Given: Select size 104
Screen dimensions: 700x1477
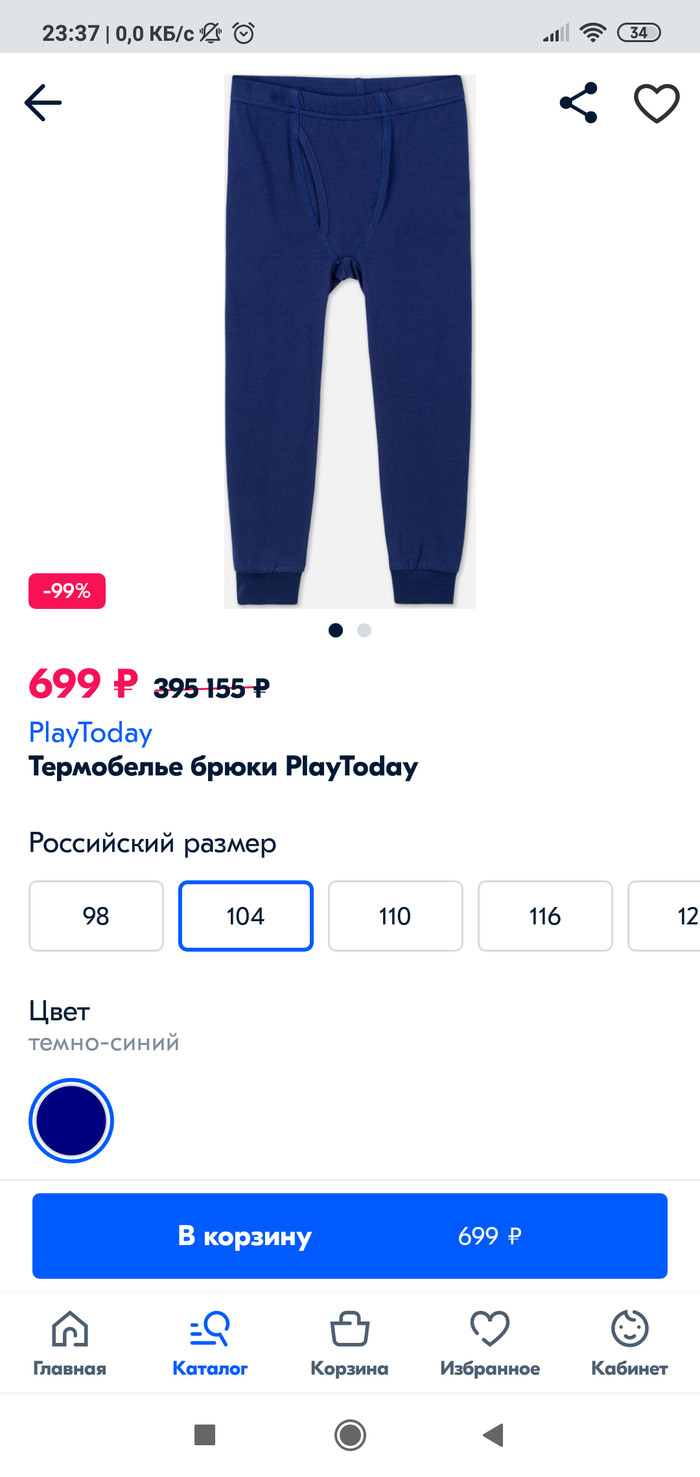Looking at the screenshot, I should (246, 916).
